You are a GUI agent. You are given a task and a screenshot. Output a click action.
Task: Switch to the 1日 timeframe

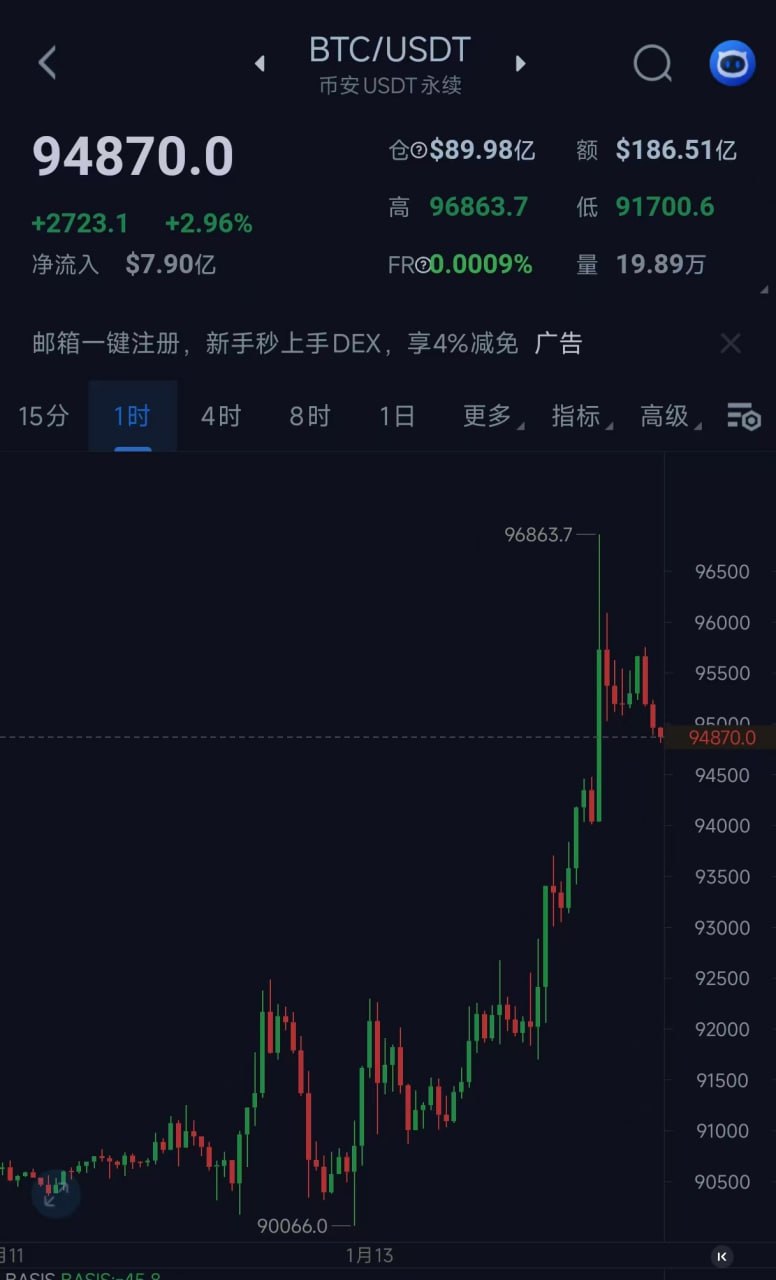(397, 416)
